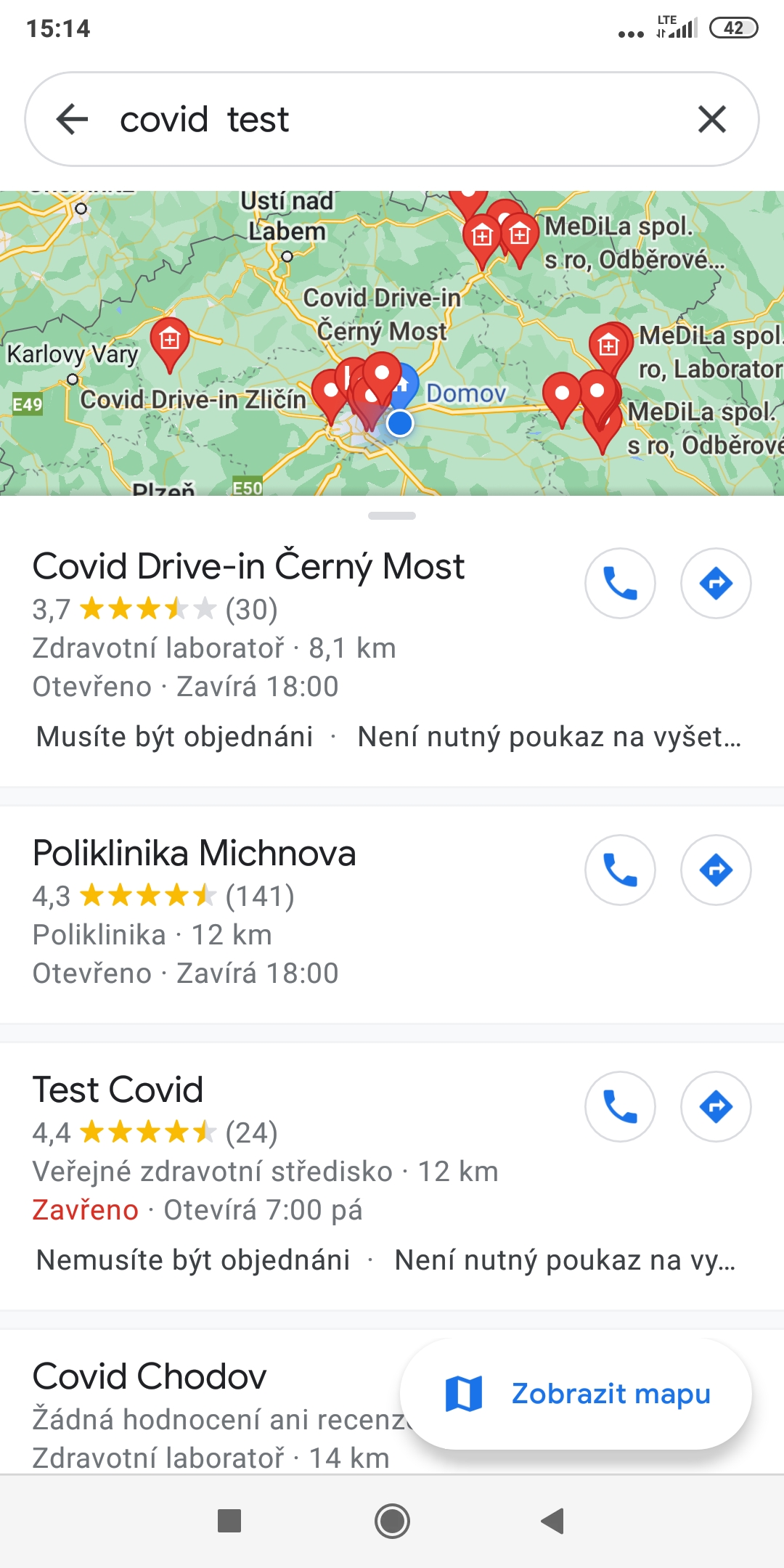
Task: Go to Android home screen
Action: [392, 1521]
